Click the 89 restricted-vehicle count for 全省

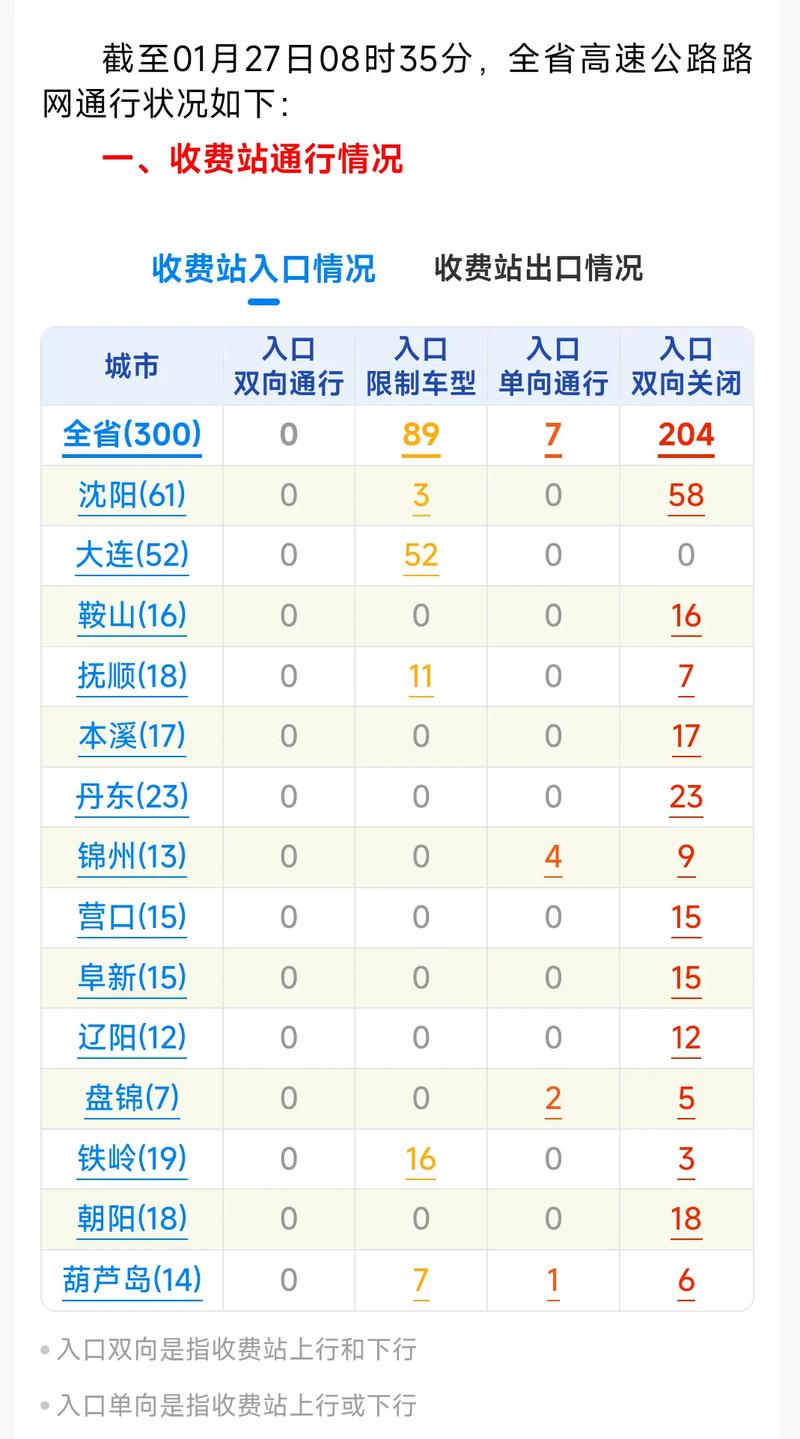coord(420,435)
